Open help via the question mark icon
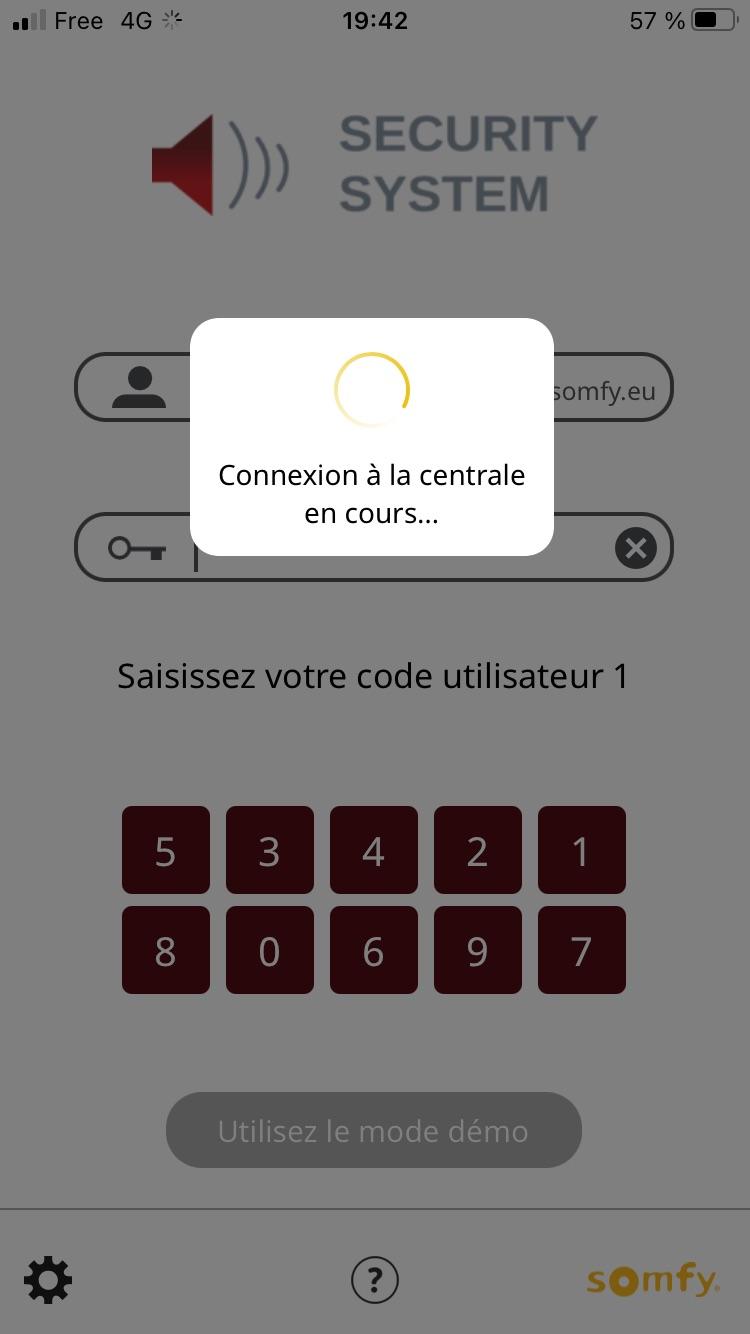This screenshot has height=1334, width=750. tap(375, 1279)
